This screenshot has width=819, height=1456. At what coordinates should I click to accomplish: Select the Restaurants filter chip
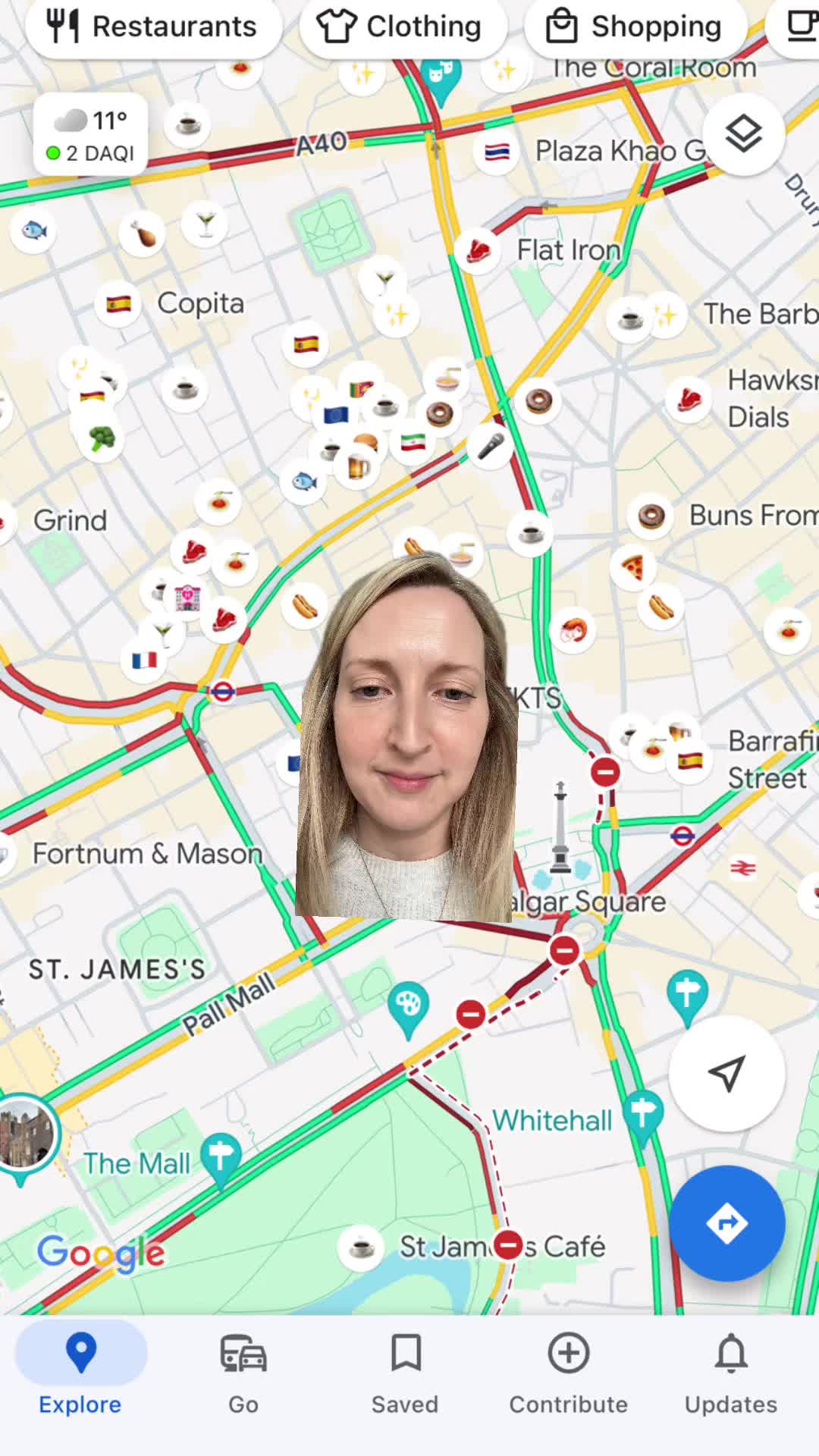pos(153,27)
